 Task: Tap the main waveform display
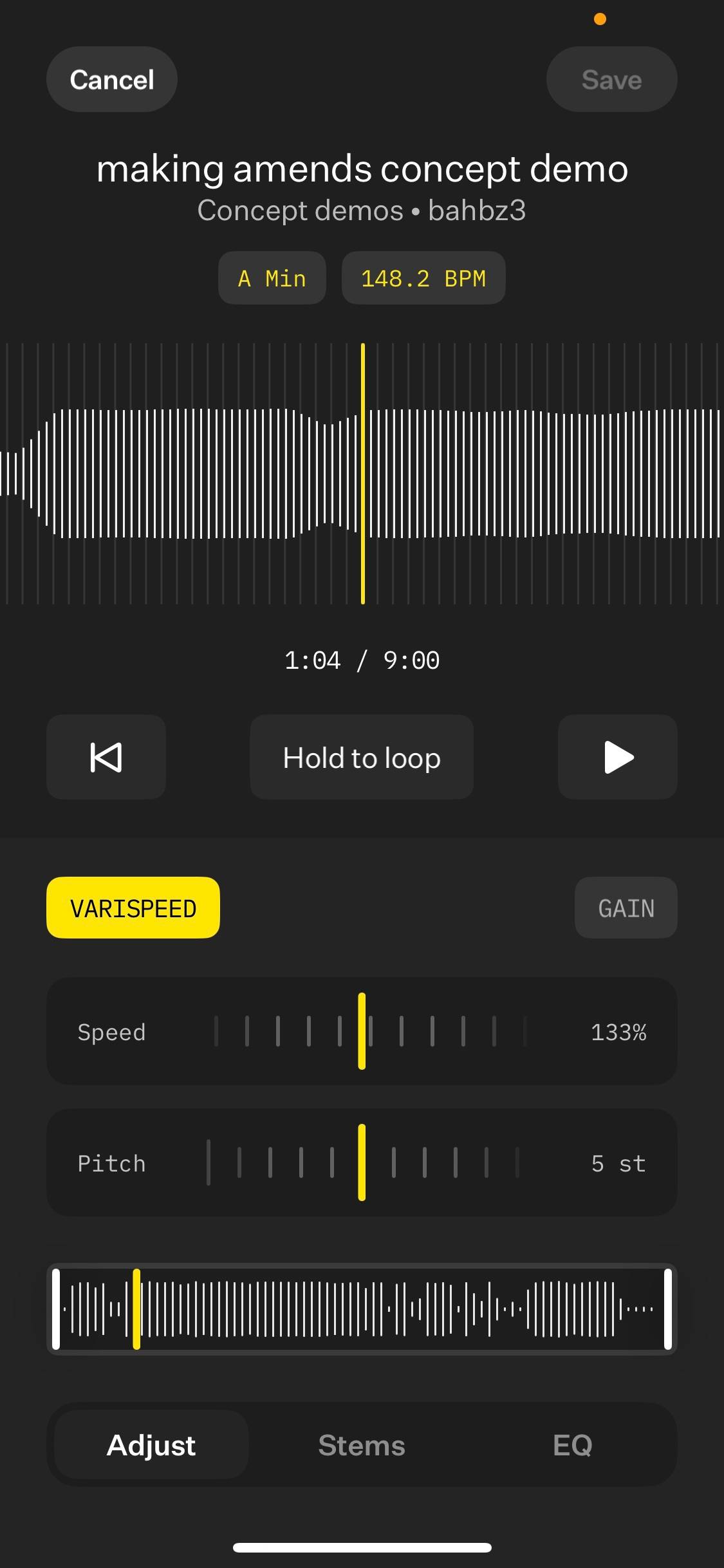click(362, 474)
